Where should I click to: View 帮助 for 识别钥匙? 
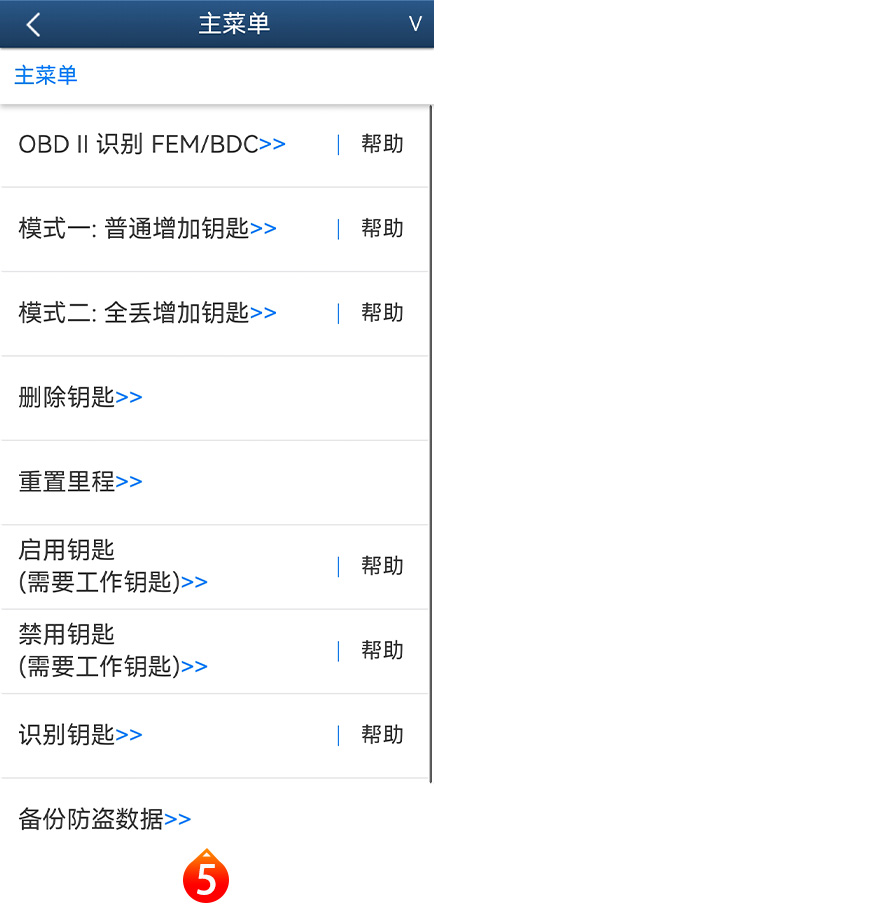point(382,734)
